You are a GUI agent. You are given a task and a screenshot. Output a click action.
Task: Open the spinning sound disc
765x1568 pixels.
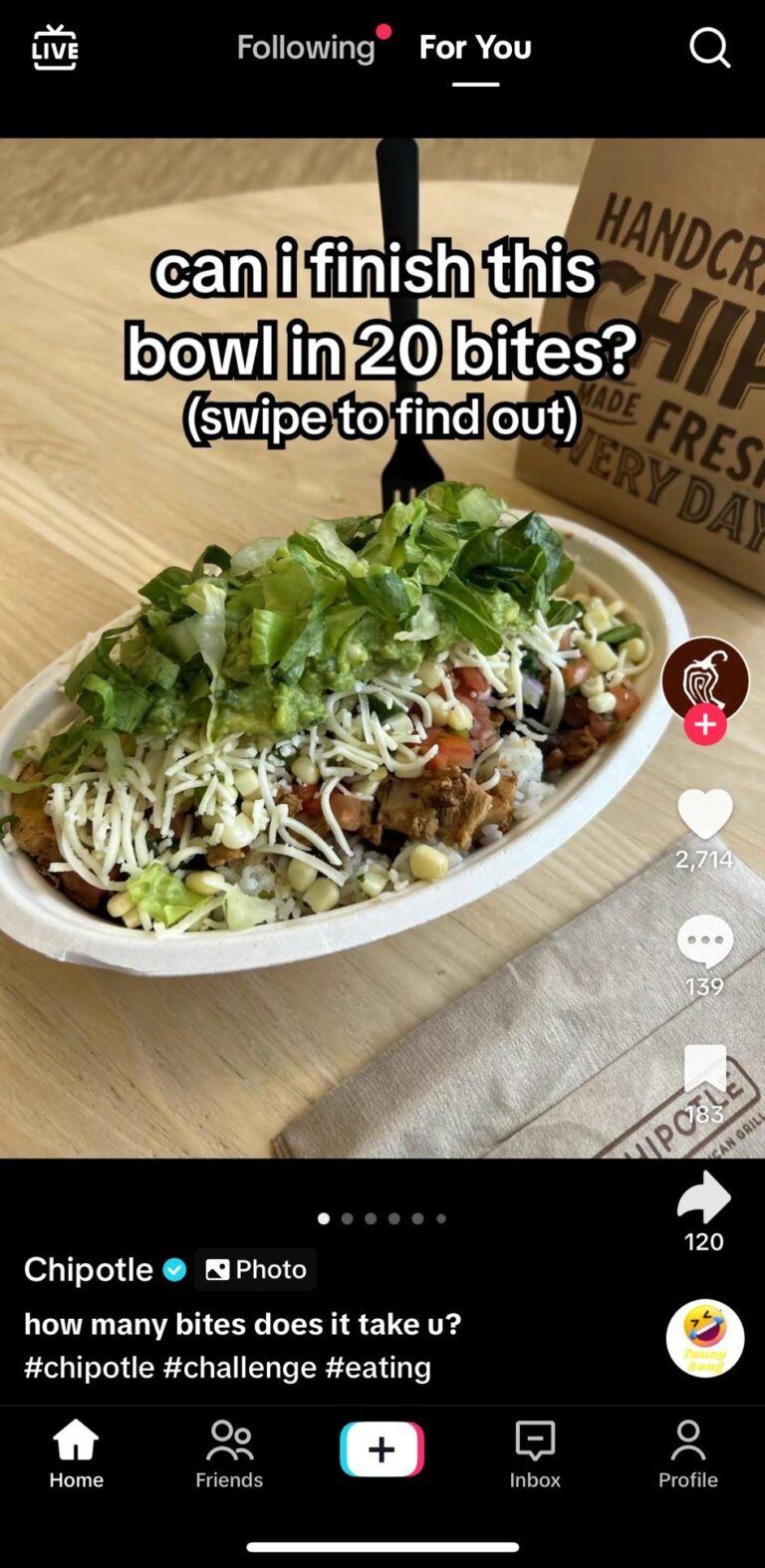(705, 1338)
